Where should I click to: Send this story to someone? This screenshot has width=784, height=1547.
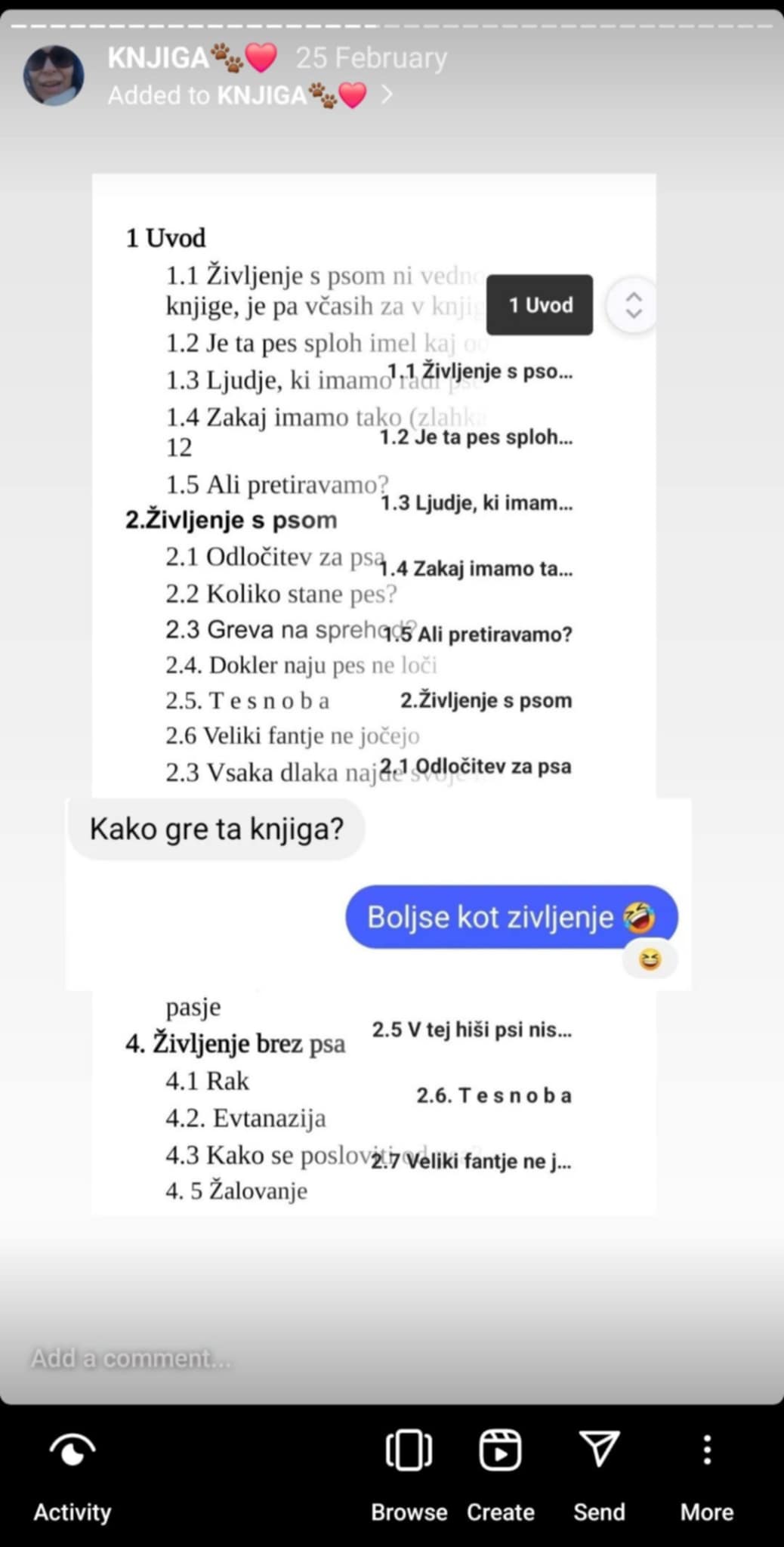pos(599,1477)
